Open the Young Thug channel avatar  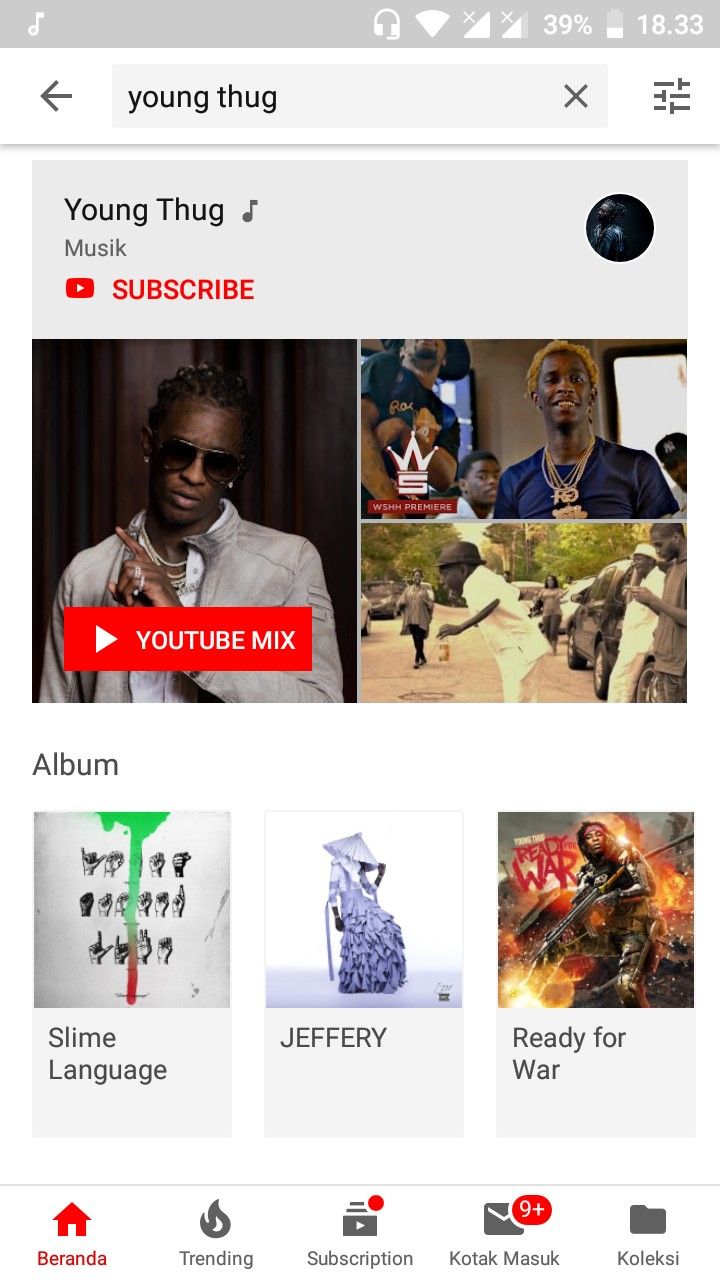tap(620, 228)
